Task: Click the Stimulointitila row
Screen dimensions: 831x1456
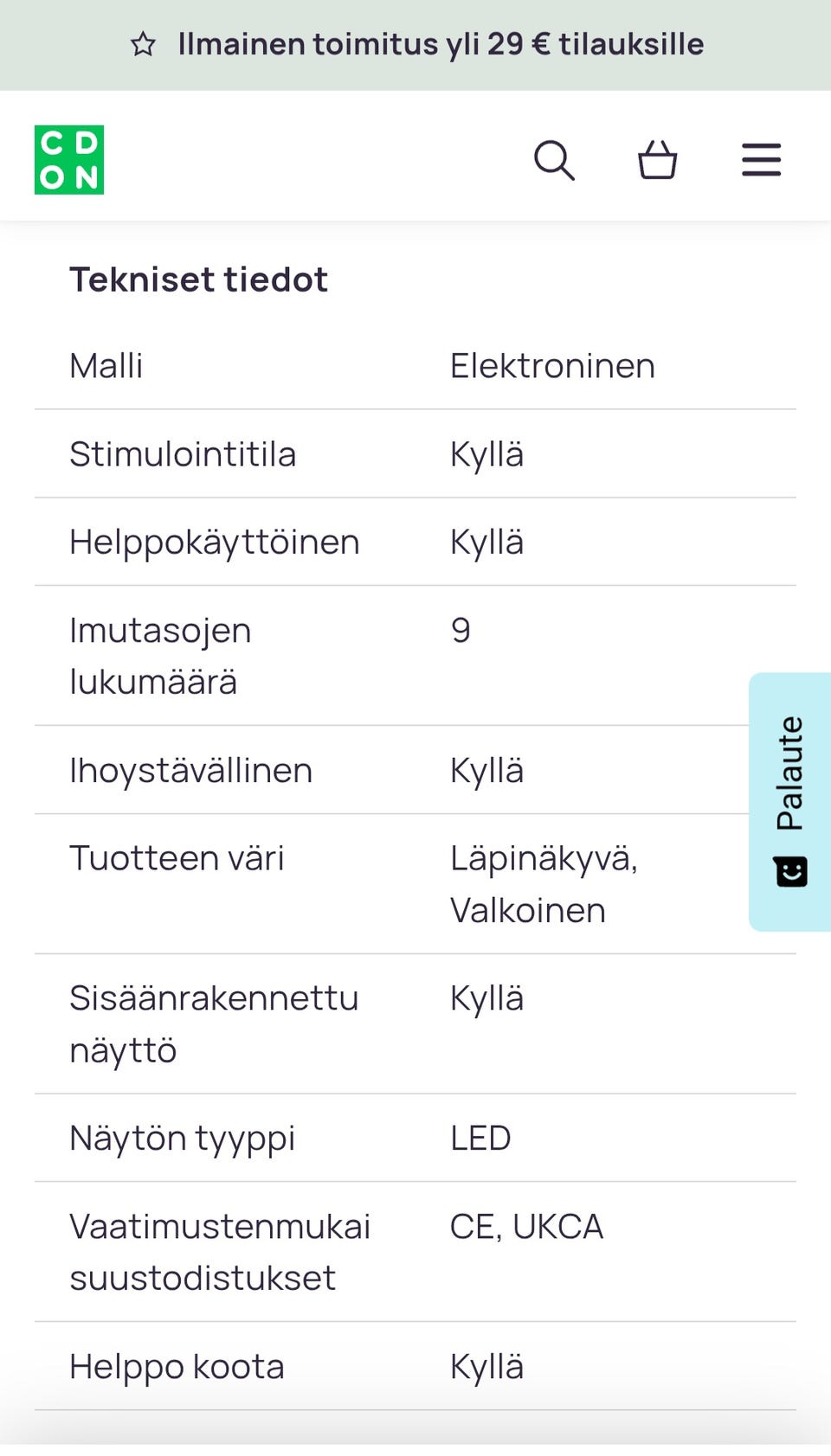Action: [x=183, y=454]
